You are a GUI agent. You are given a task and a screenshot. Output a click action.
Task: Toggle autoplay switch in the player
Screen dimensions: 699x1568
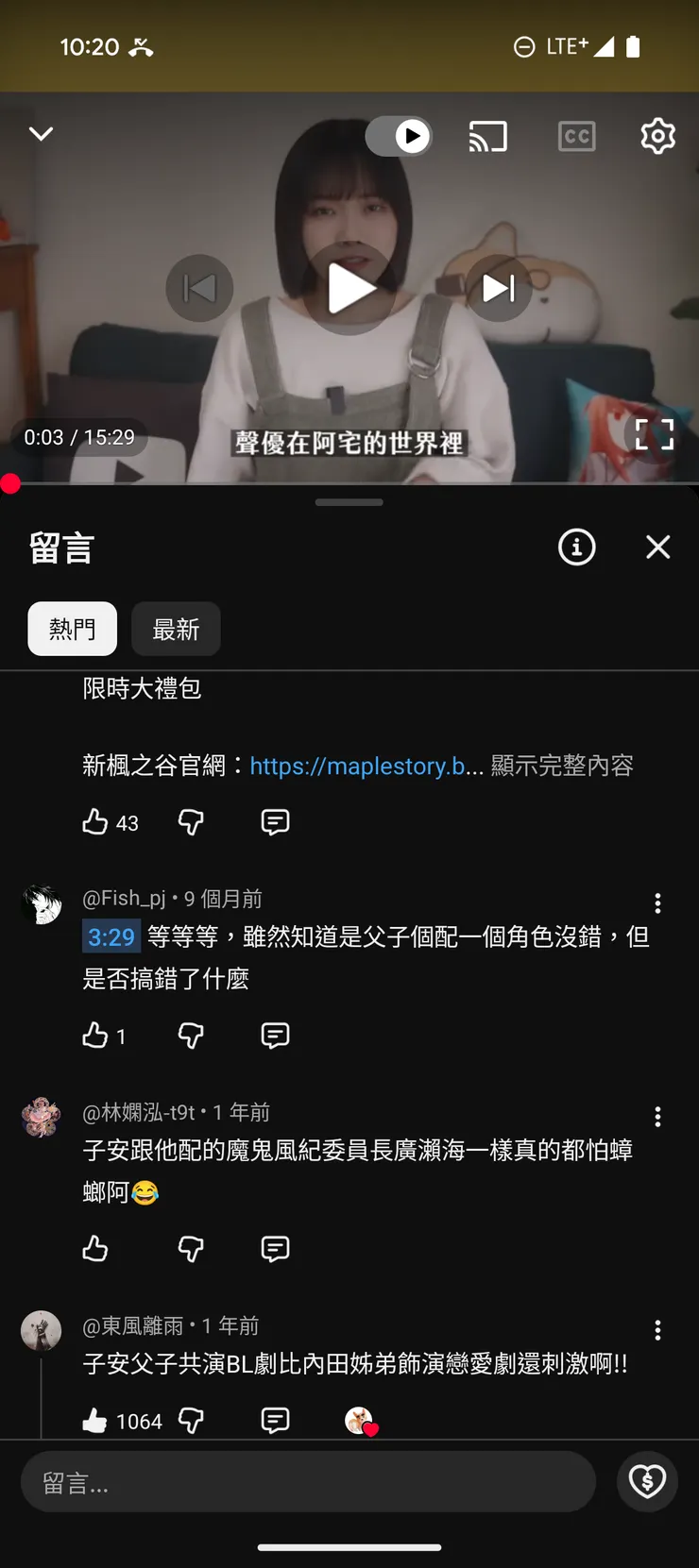[397, 136]
